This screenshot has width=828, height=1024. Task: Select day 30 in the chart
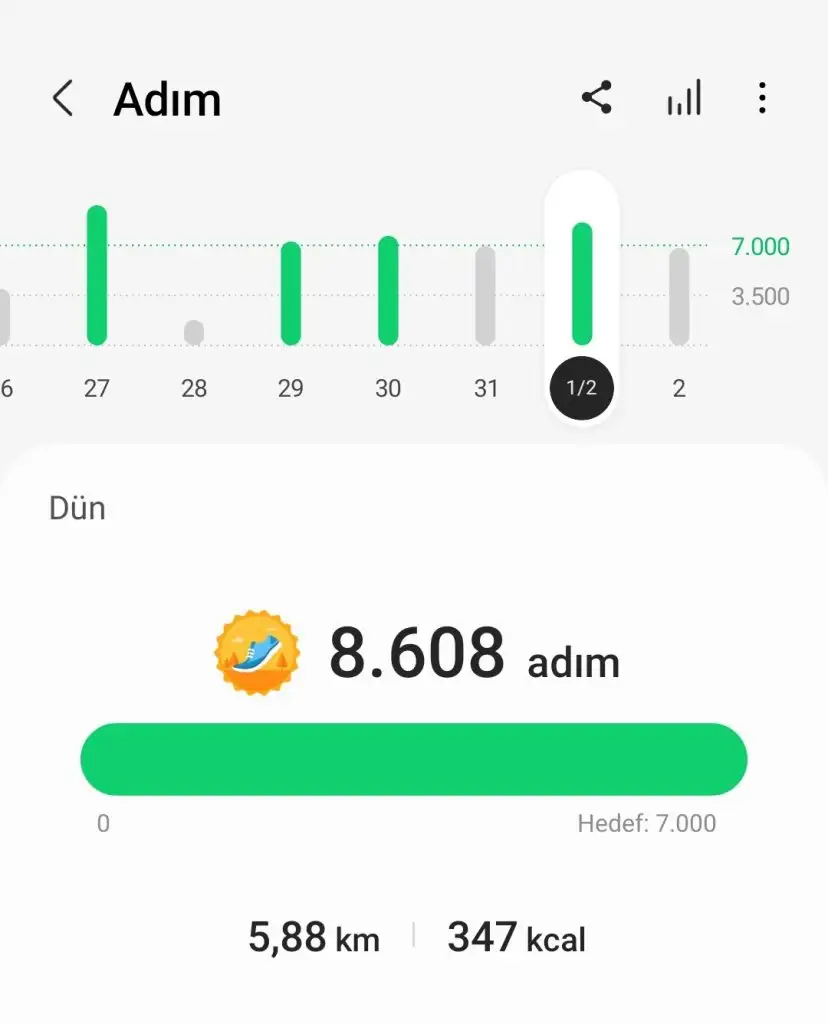388,291
